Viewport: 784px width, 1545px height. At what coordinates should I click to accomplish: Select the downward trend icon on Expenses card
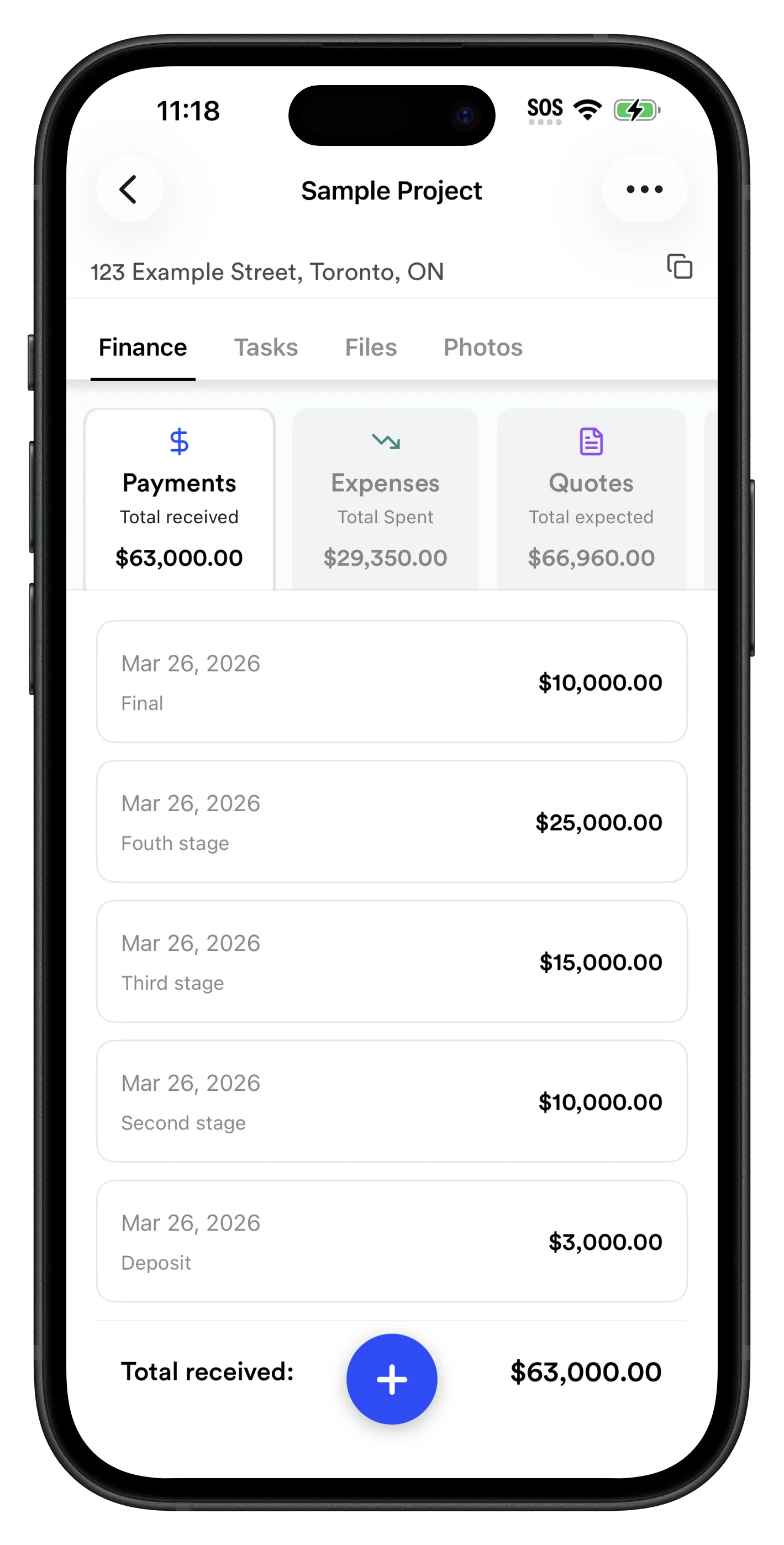click(x=385, y=442)
